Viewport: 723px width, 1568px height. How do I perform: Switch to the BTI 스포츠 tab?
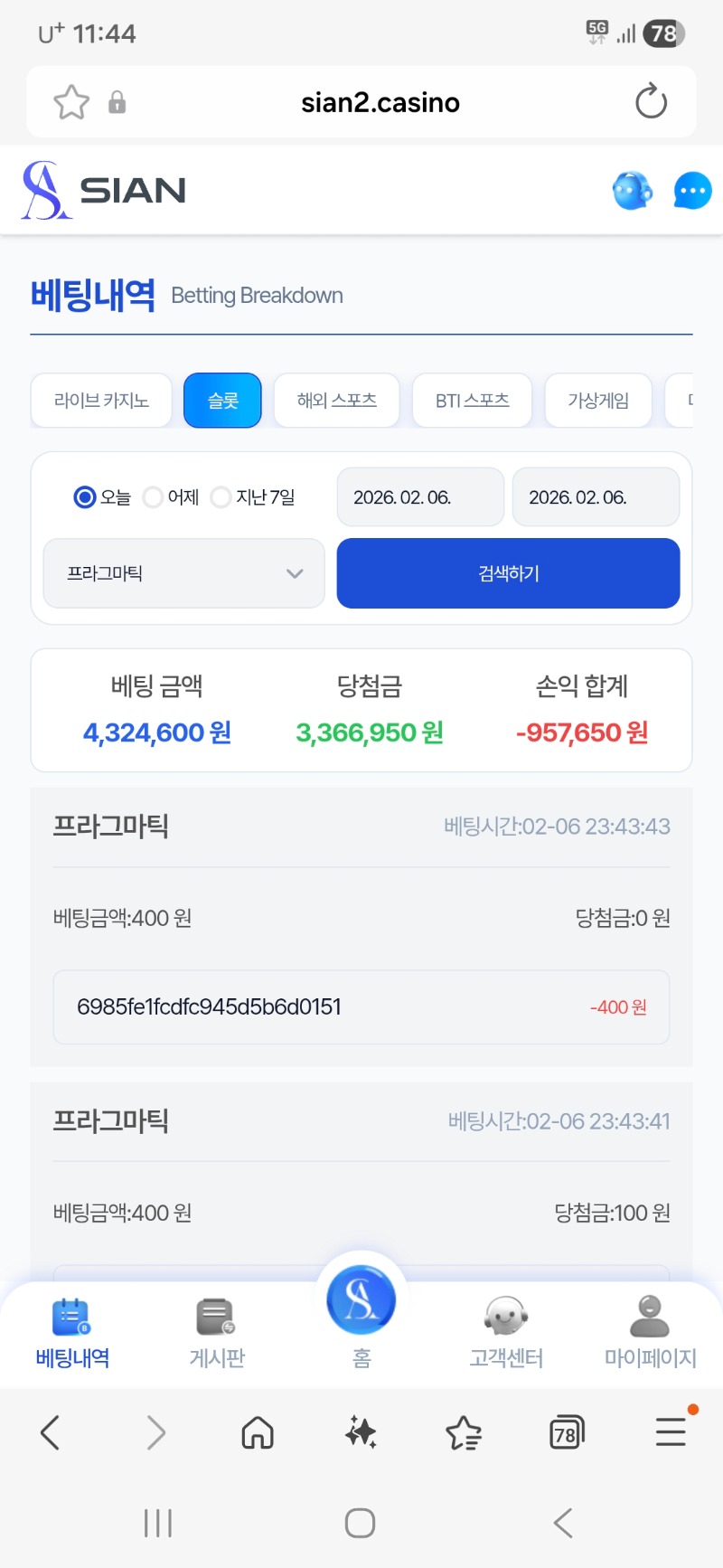click(x=472, y=400)
